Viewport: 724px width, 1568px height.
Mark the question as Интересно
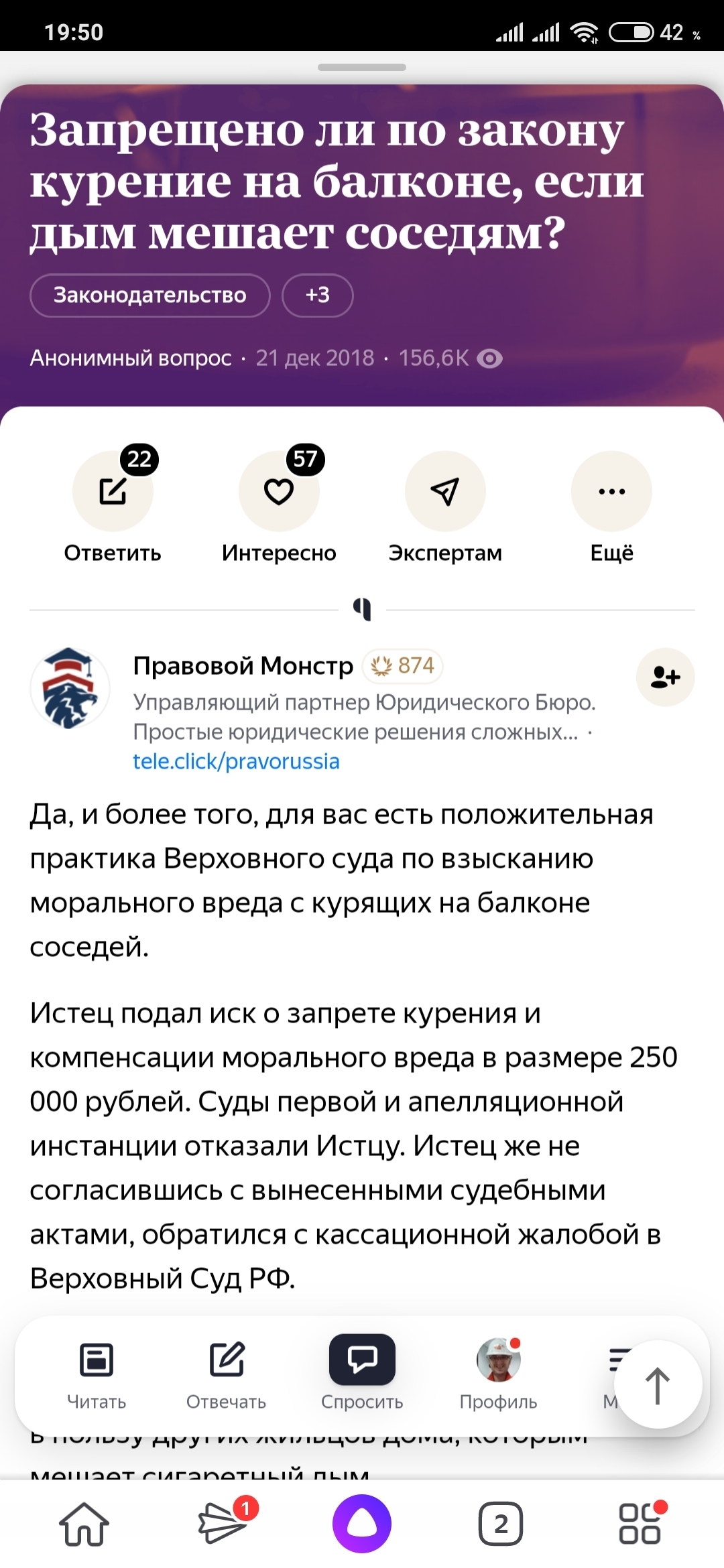(279, 492)
